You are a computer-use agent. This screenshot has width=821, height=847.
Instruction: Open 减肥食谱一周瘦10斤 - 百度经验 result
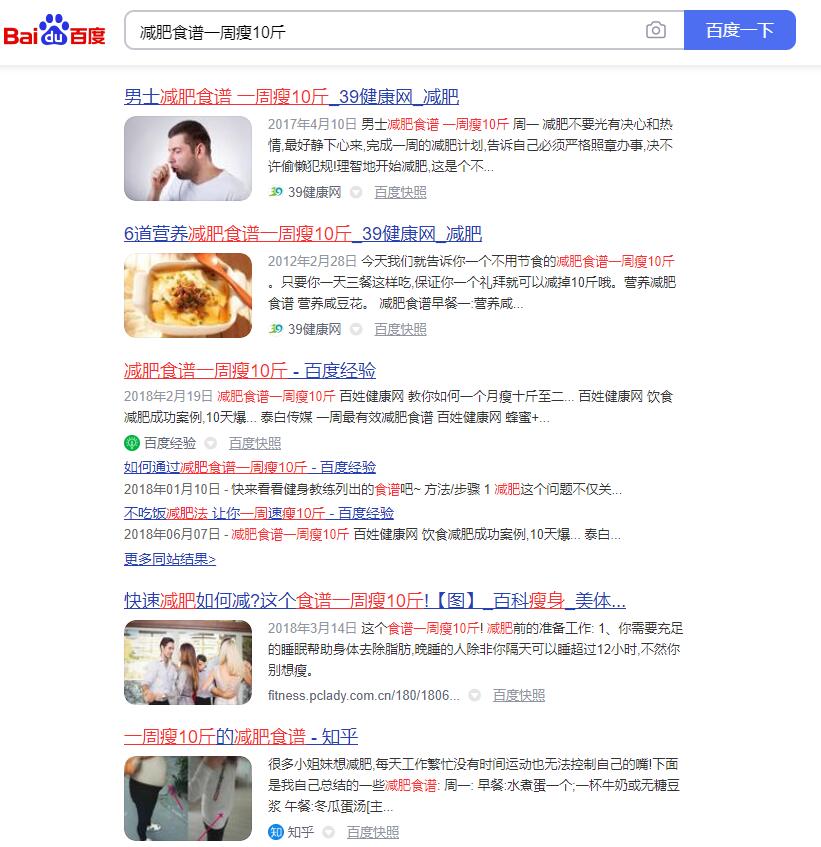pos(249,371)
